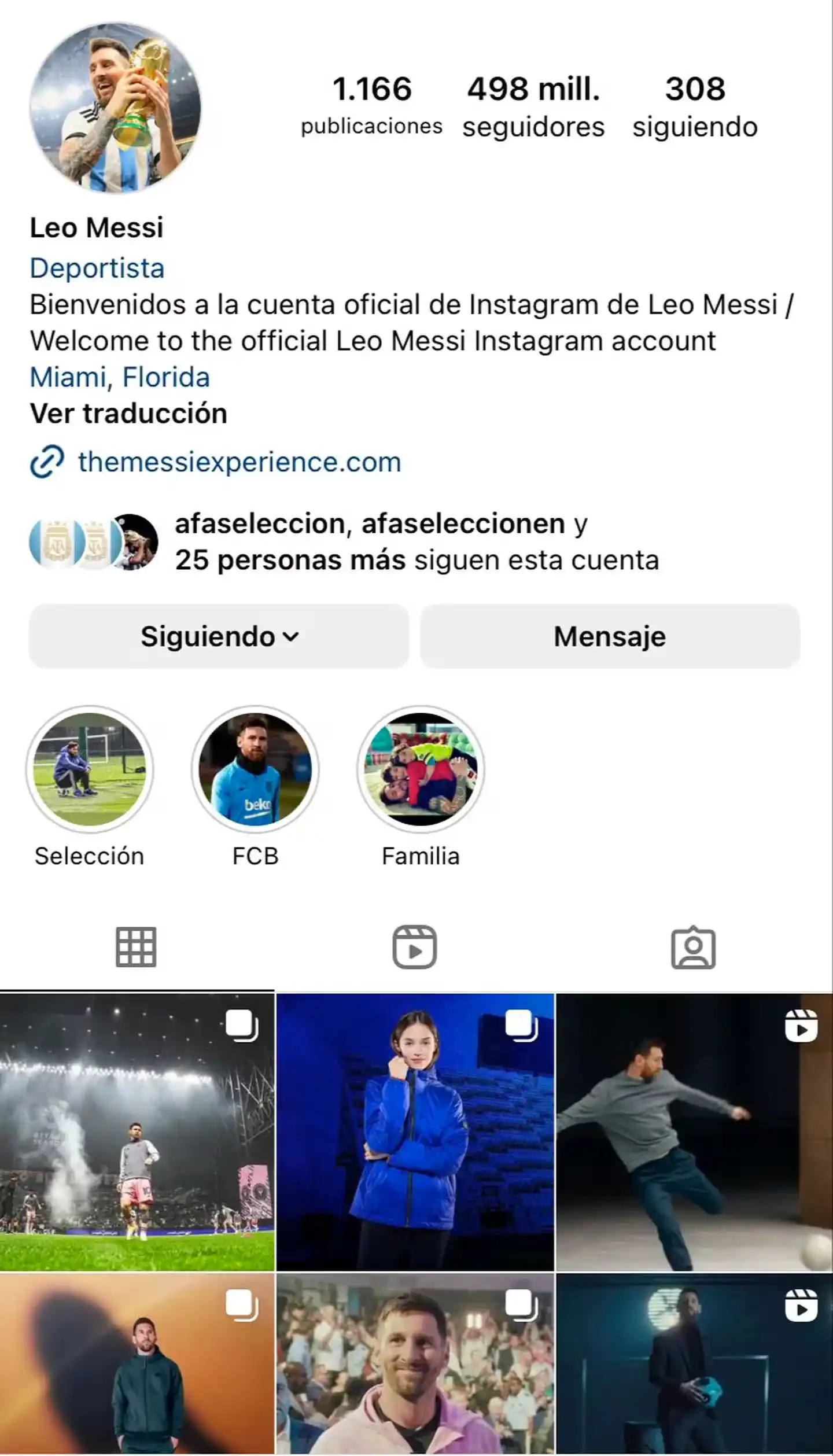Open the carousel post with Messi at the stadium

138,1128
